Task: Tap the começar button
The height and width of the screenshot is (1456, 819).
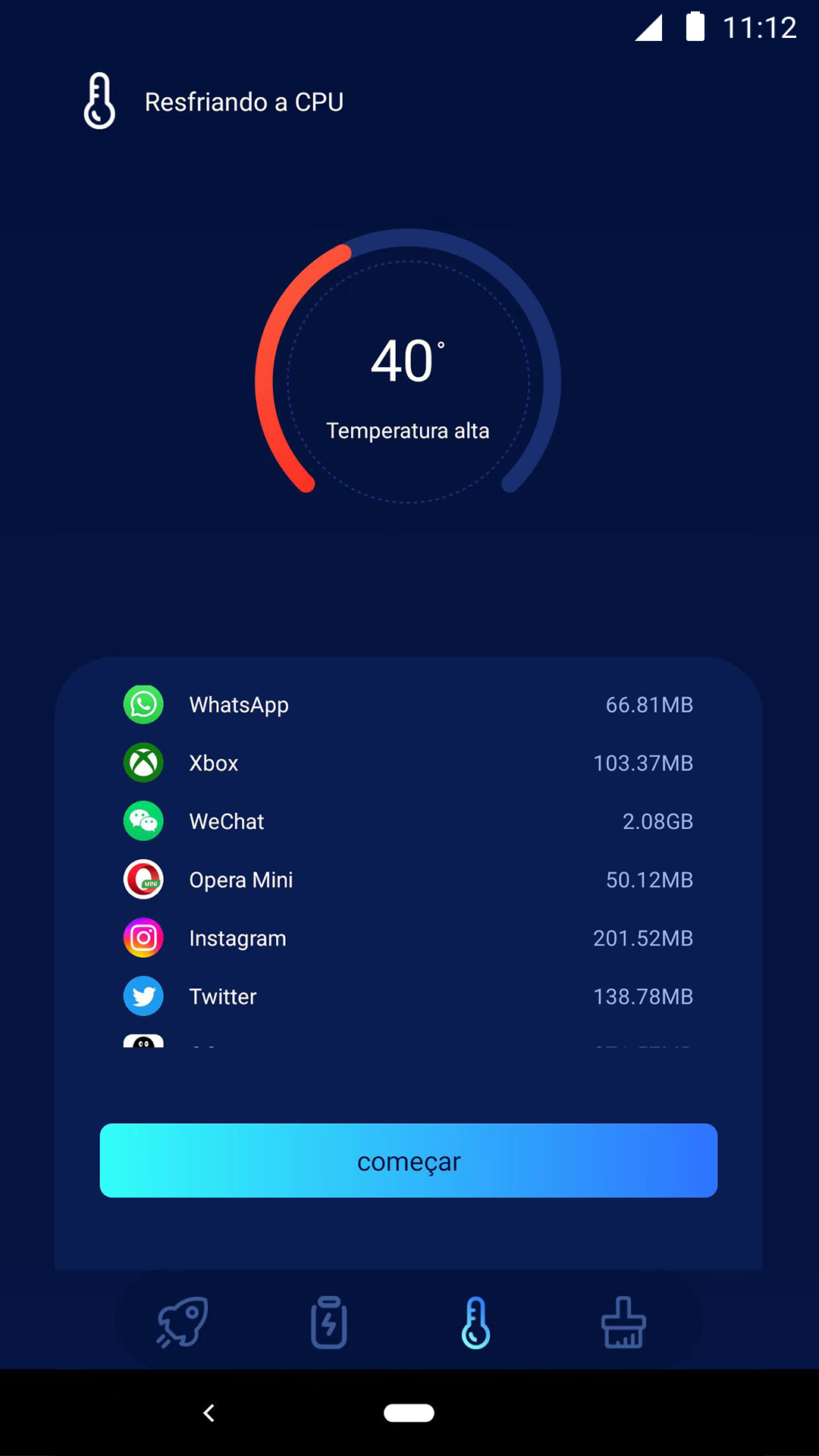Action: coord(409,1160)
